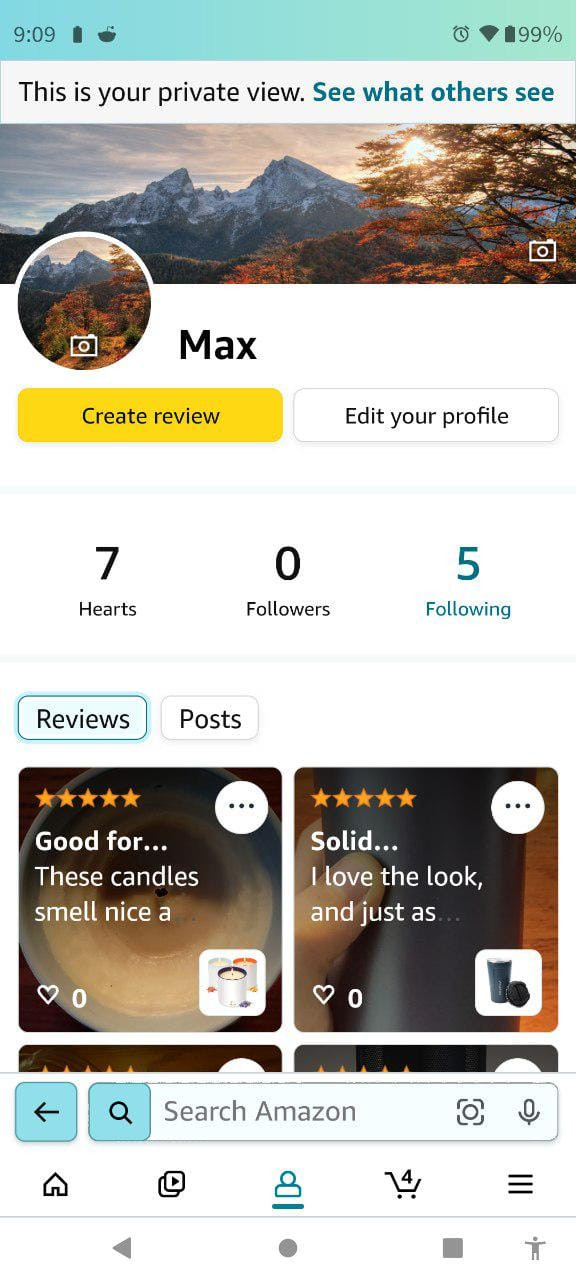
Task: Open Edit your profile
Action: click(x=426, y=415)
